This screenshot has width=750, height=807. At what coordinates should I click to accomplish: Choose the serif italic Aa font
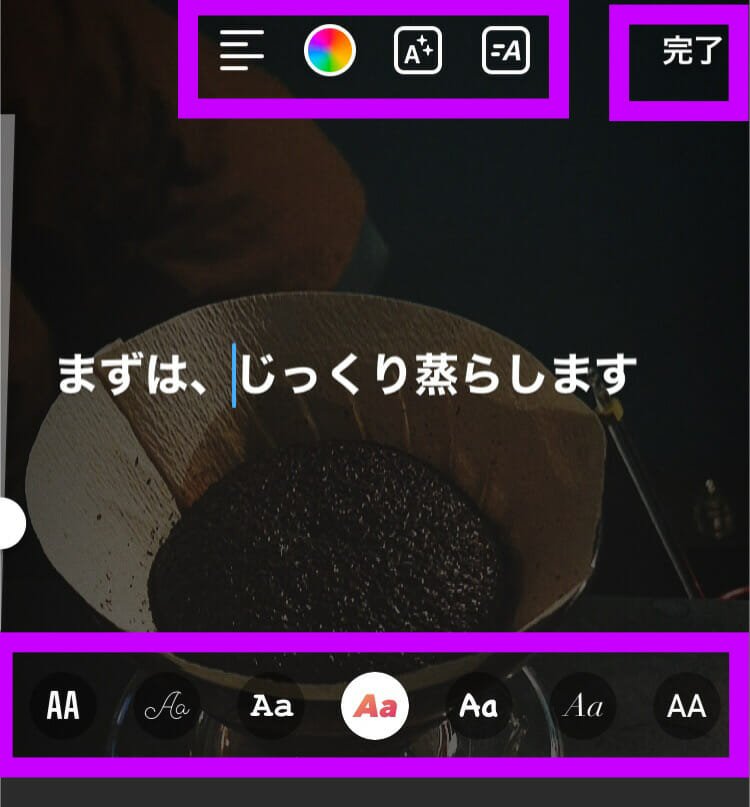[x=583, y=707]
